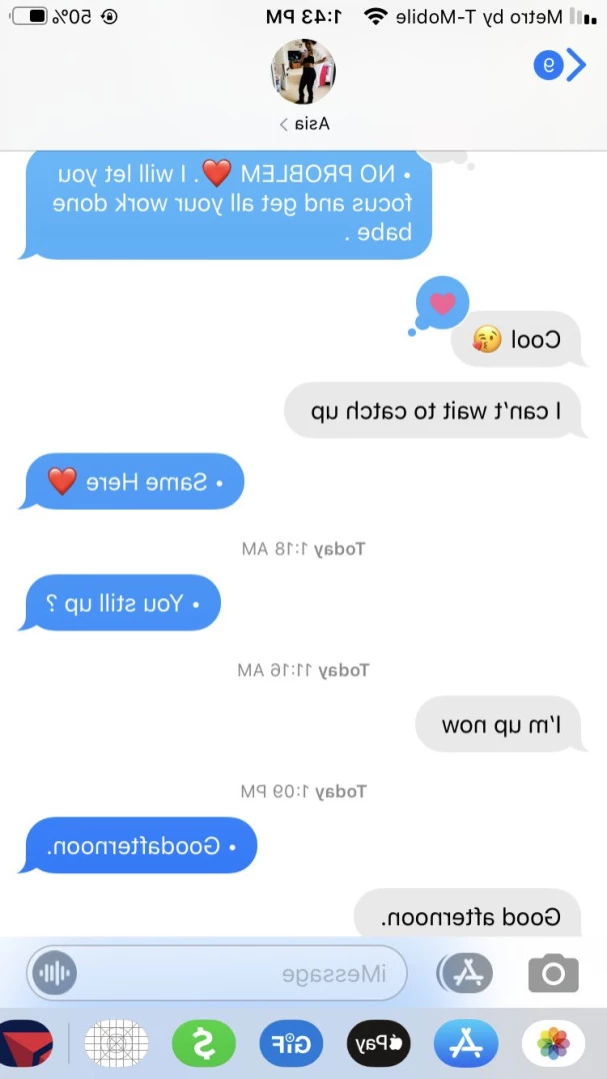Screen dimensions: 607x1079
Task: Go back to the messages list
Action: coord(560,65)
